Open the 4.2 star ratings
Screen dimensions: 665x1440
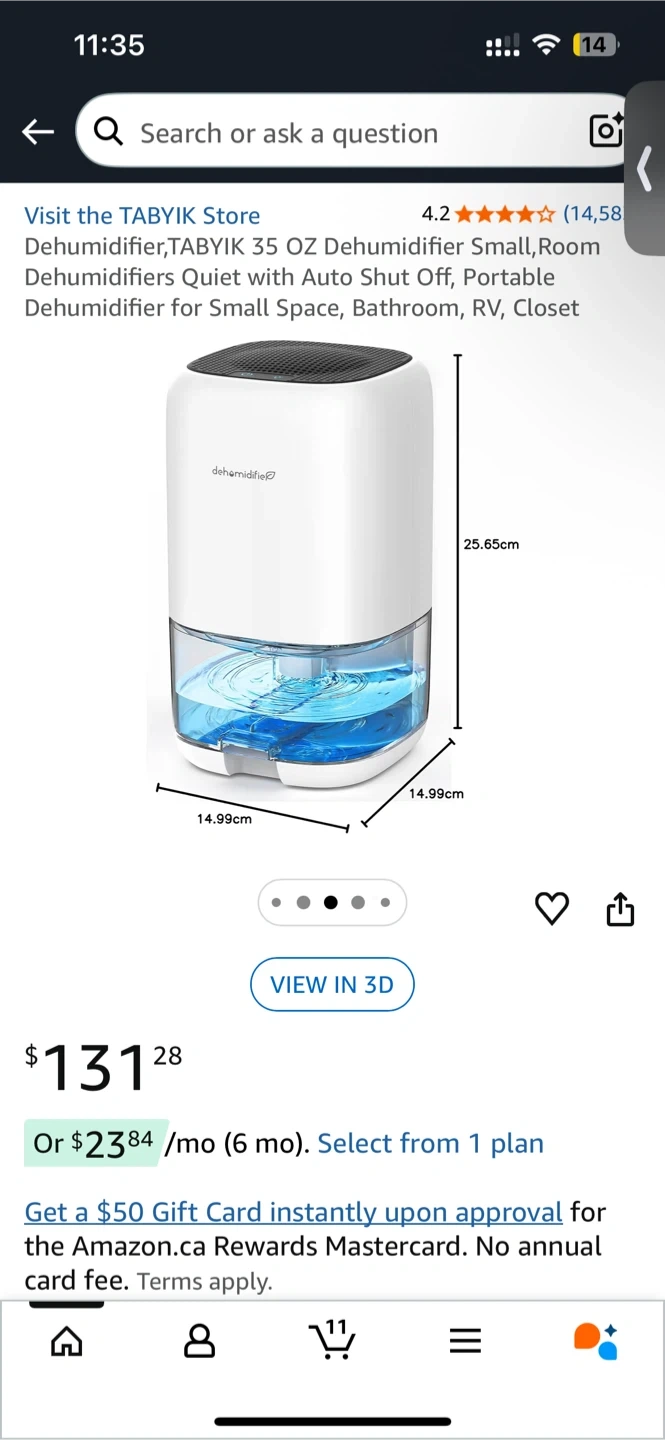pyautogui.click(x=520, y=213)
